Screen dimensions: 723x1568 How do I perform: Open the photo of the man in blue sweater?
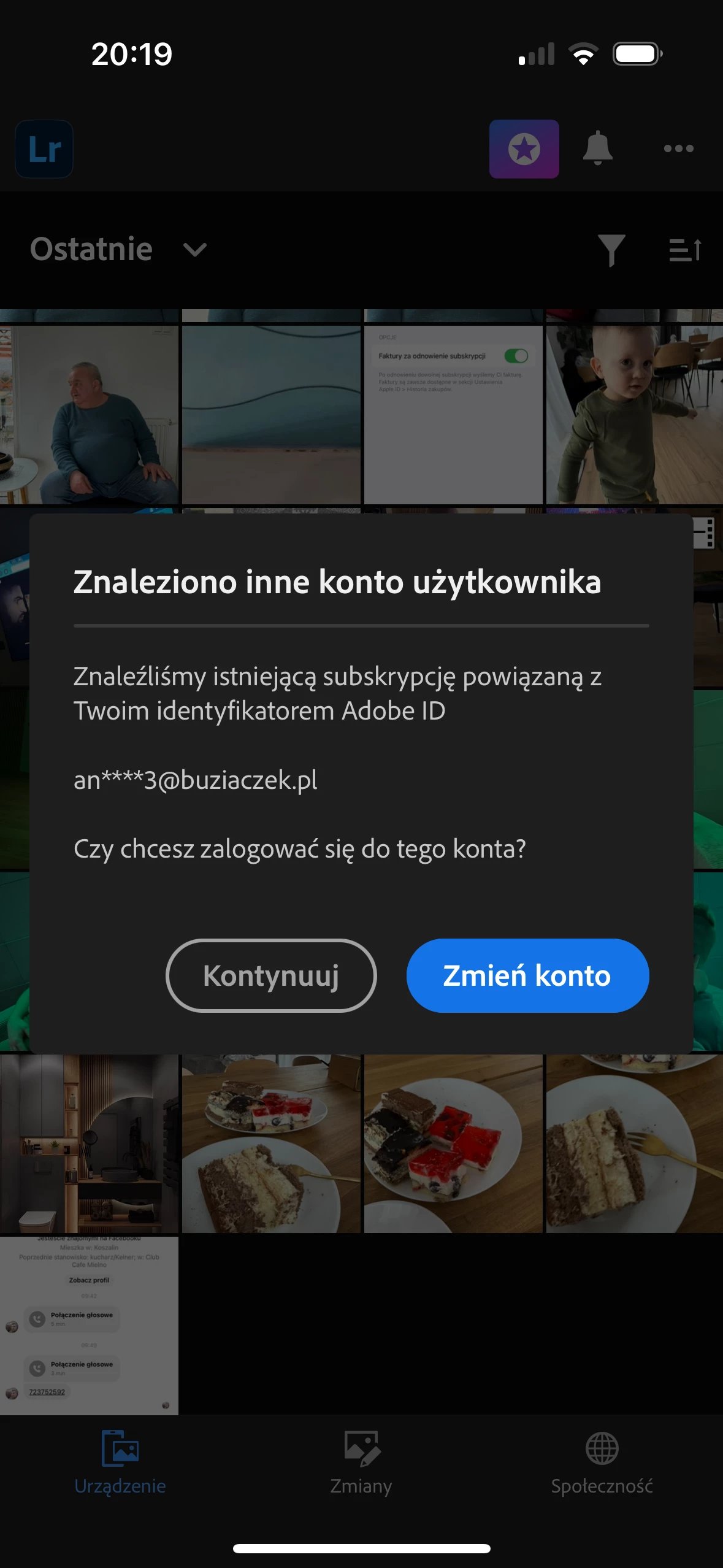click(89, 415)
